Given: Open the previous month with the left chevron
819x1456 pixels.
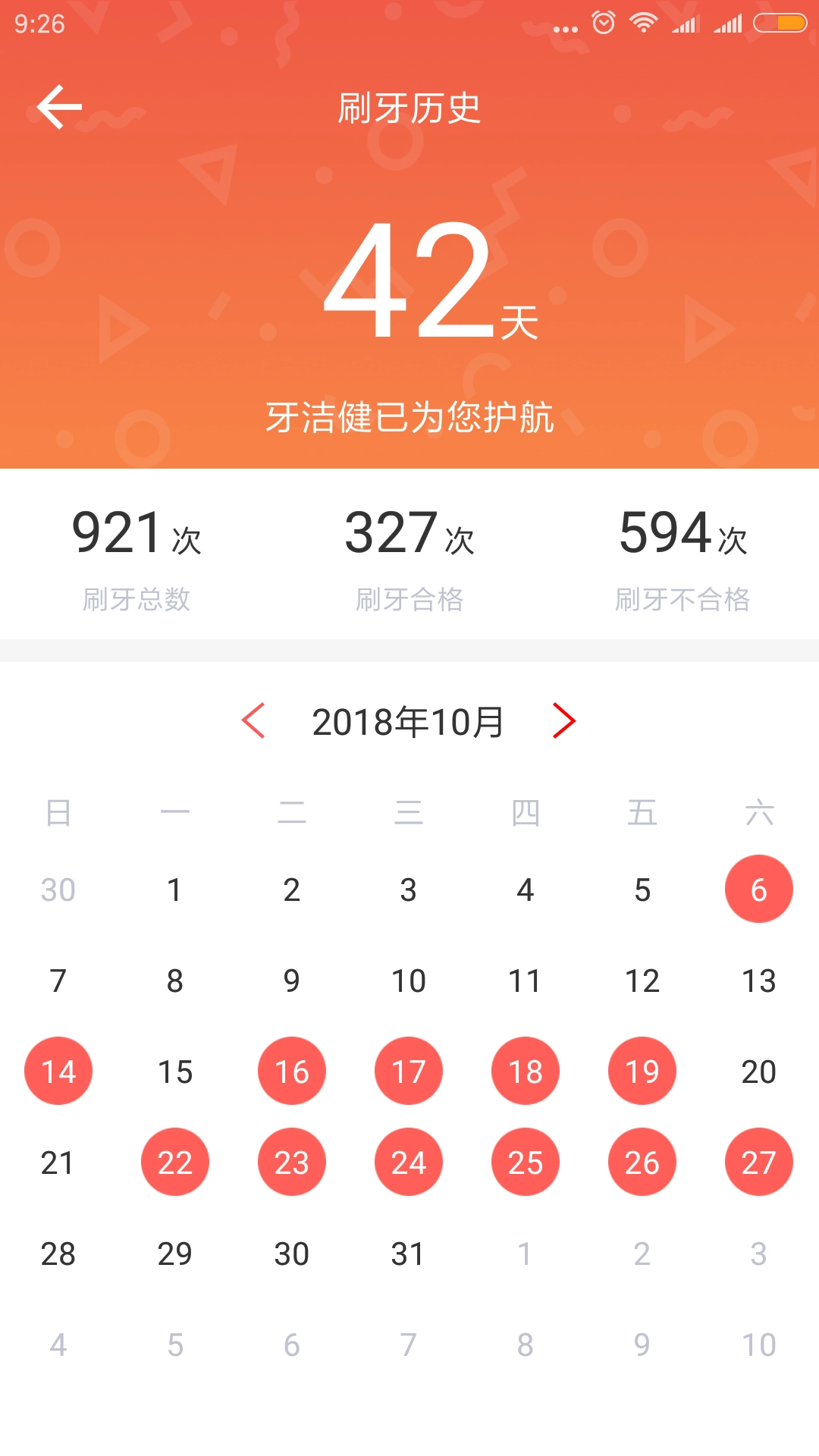Looking at the screenshot, I should pyautogui.click(x=256, y=721).
